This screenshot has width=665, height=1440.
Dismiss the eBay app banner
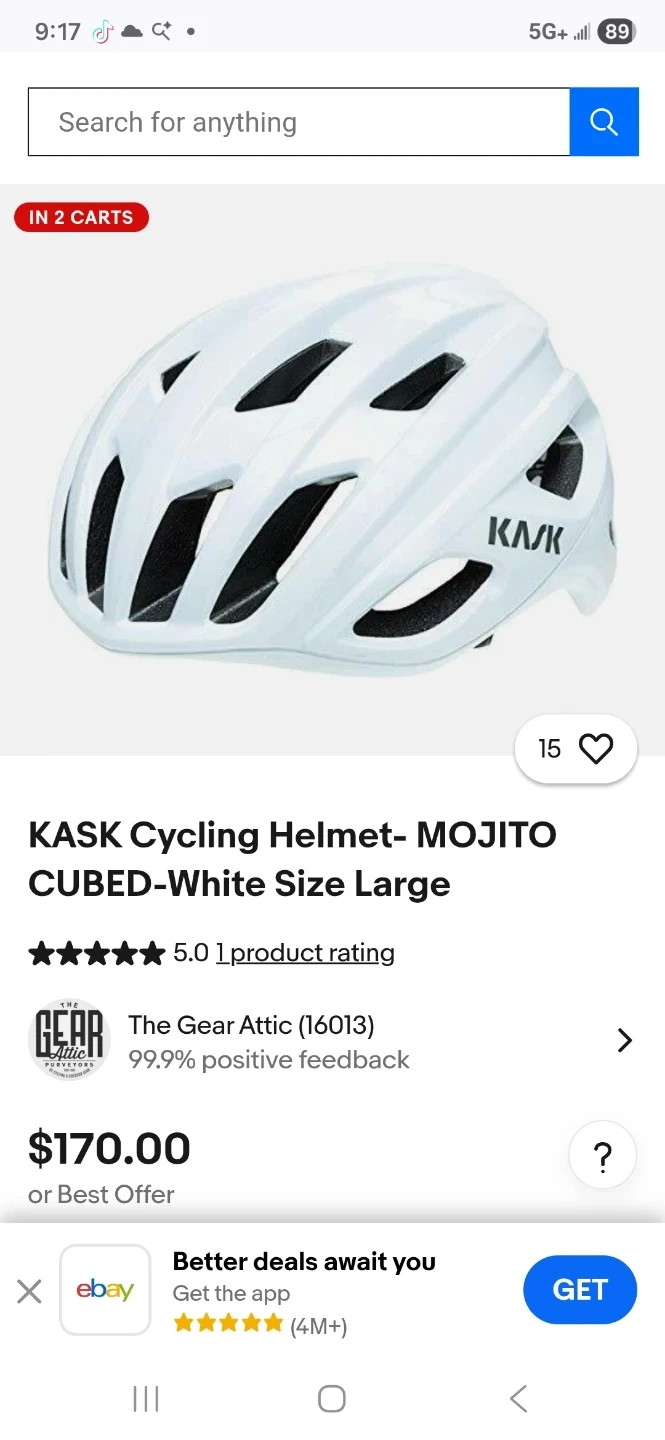30,1291
